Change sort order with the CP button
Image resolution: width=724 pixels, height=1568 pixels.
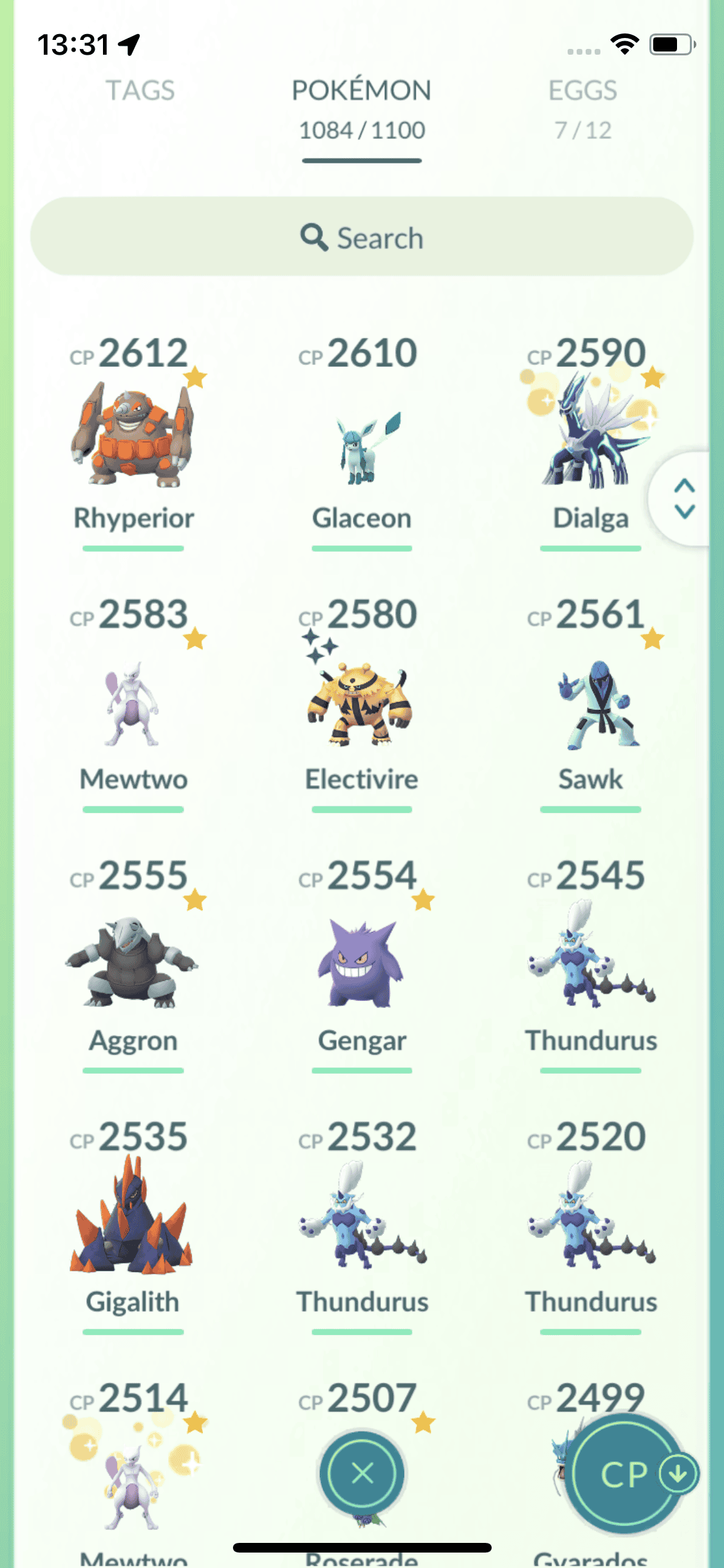click(626, 1474)
